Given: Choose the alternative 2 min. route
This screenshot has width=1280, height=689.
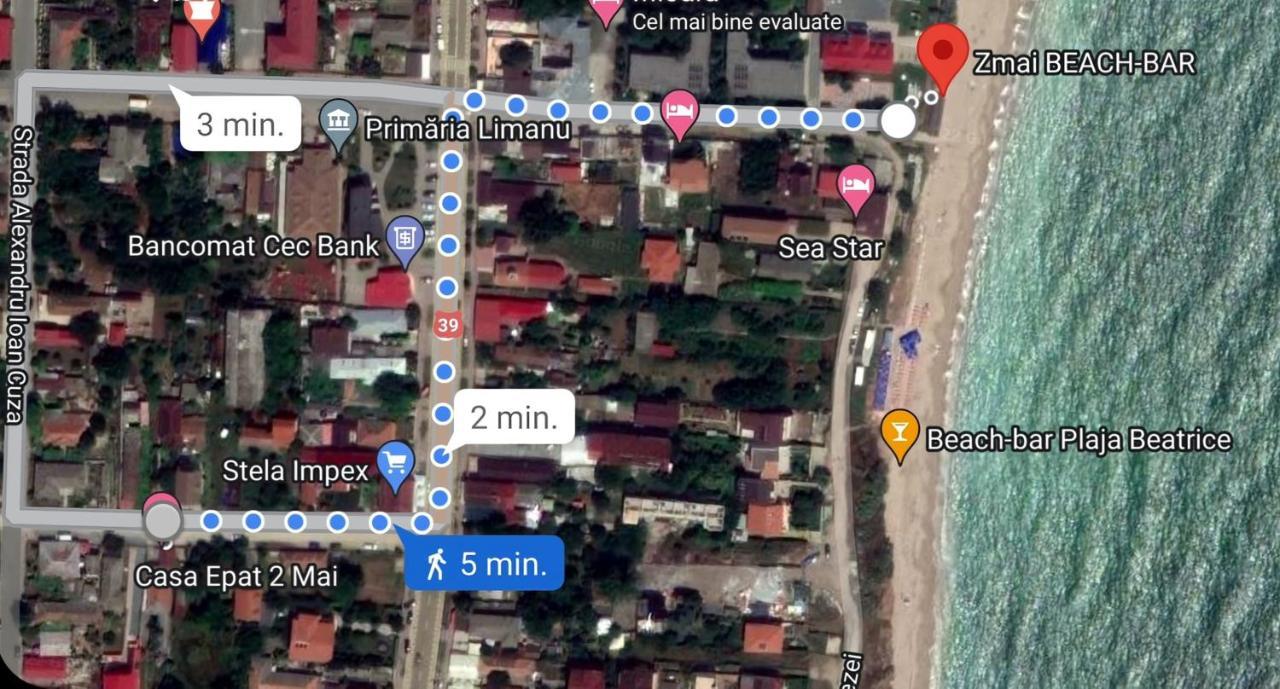Looking at the screenshot, I should [513, 417].
